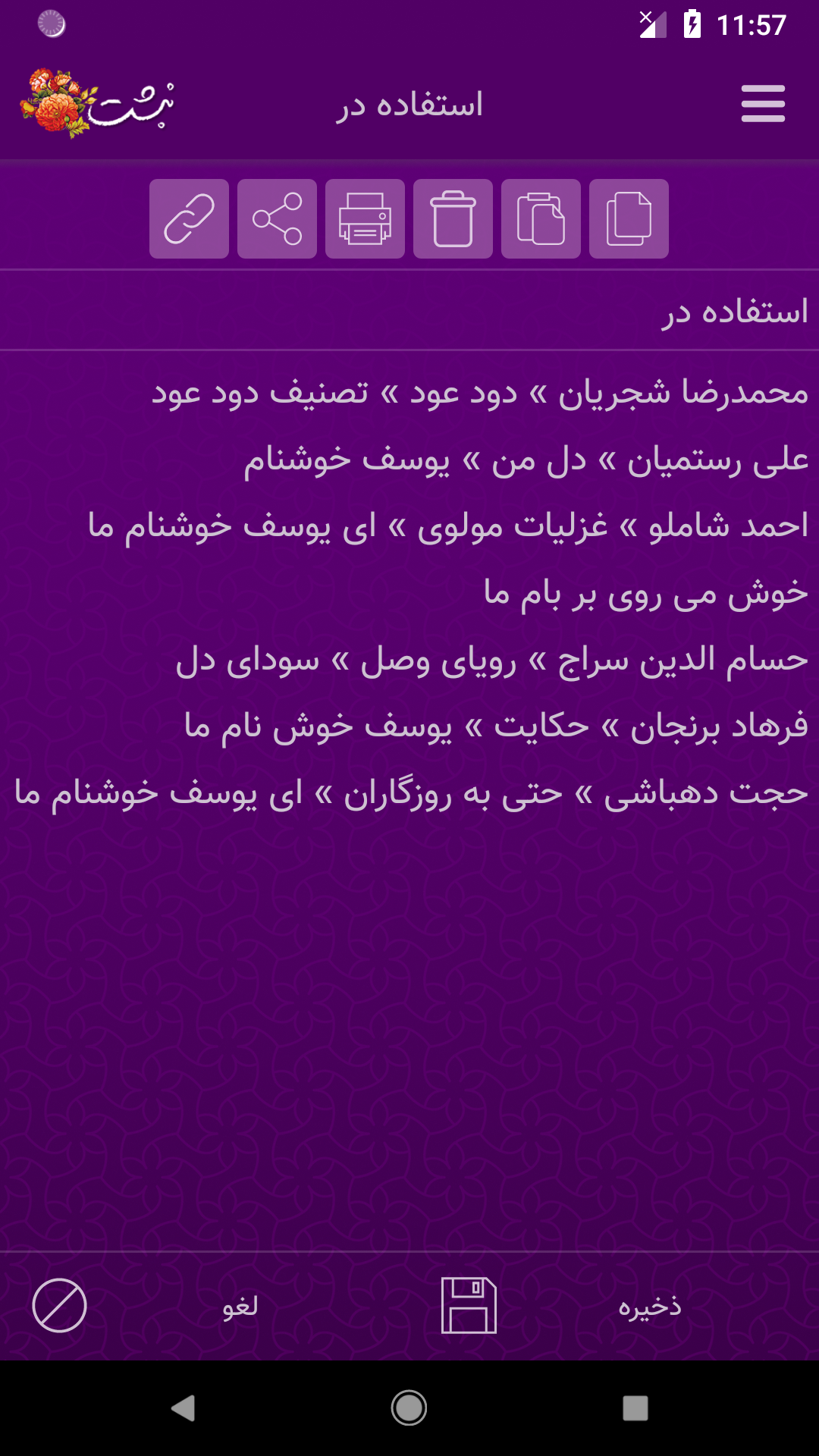Open the share icon

coord(277,219)
